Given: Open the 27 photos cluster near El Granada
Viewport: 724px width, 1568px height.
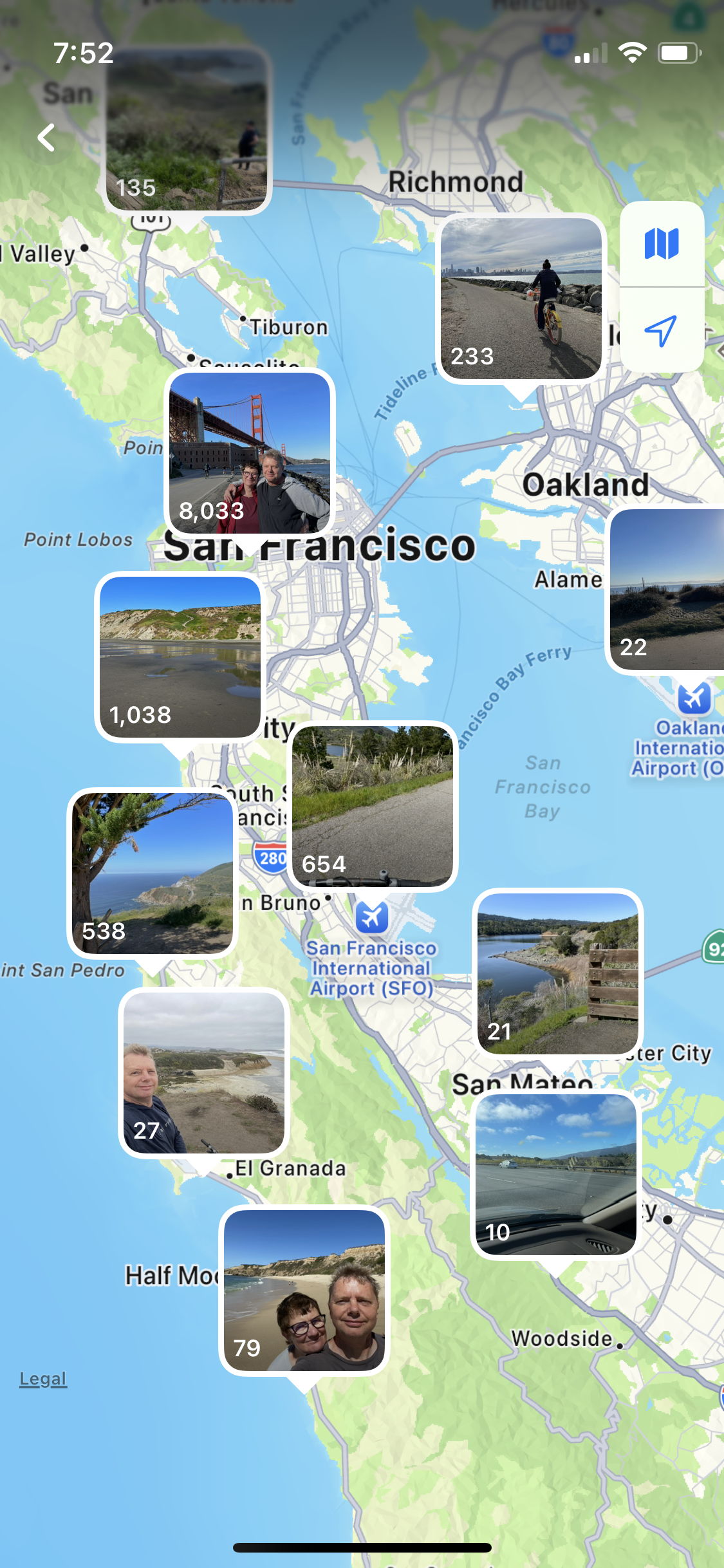Looking at the screenshot, I should pos(204,1073).
